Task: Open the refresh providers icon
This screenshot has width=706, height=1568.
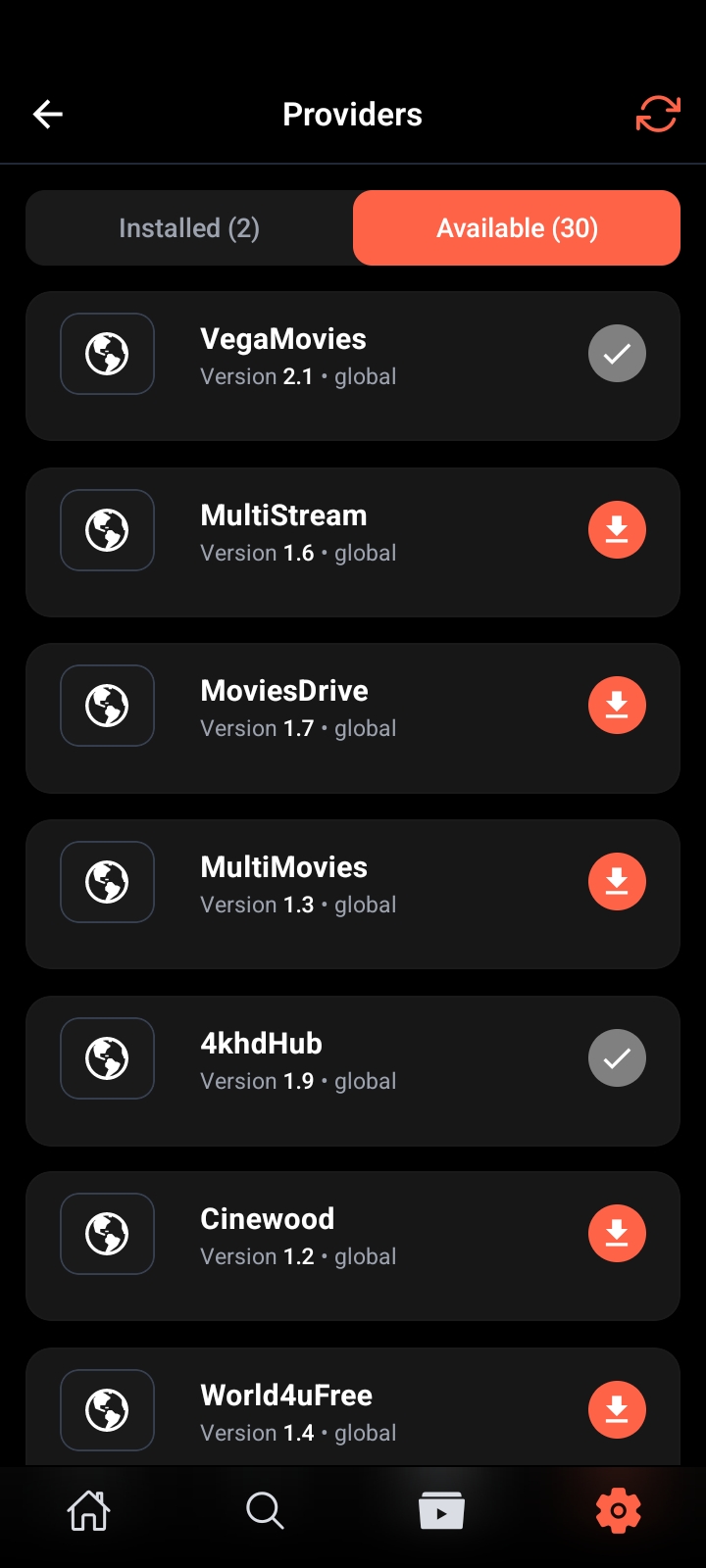Action: click(x=658, y=114)
